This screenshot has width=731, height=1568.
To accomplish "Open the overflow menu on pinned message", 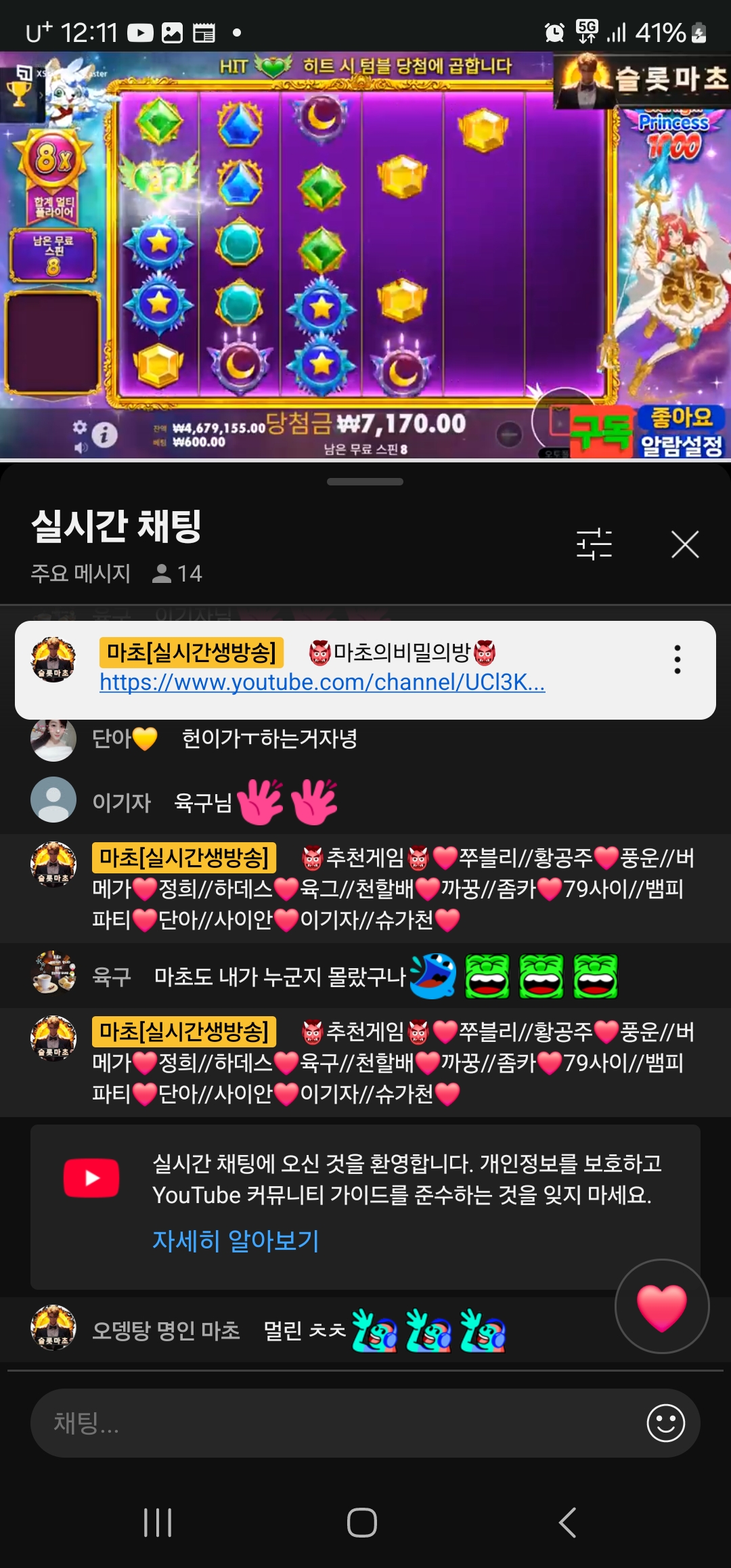I will pyautogui.click(x=677, y=659).
